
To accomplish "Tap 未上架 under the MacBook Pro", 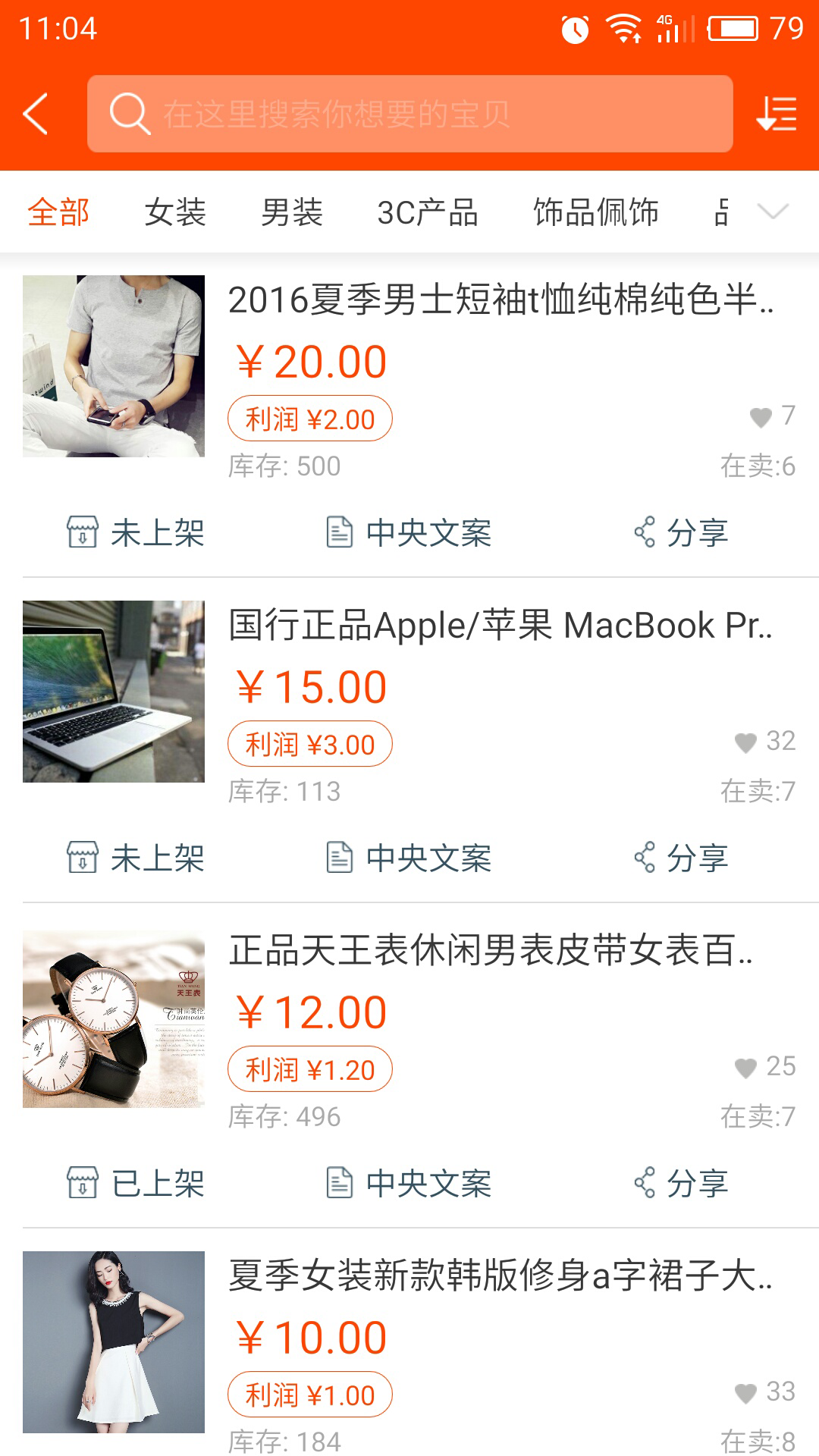I will (136, 858).
